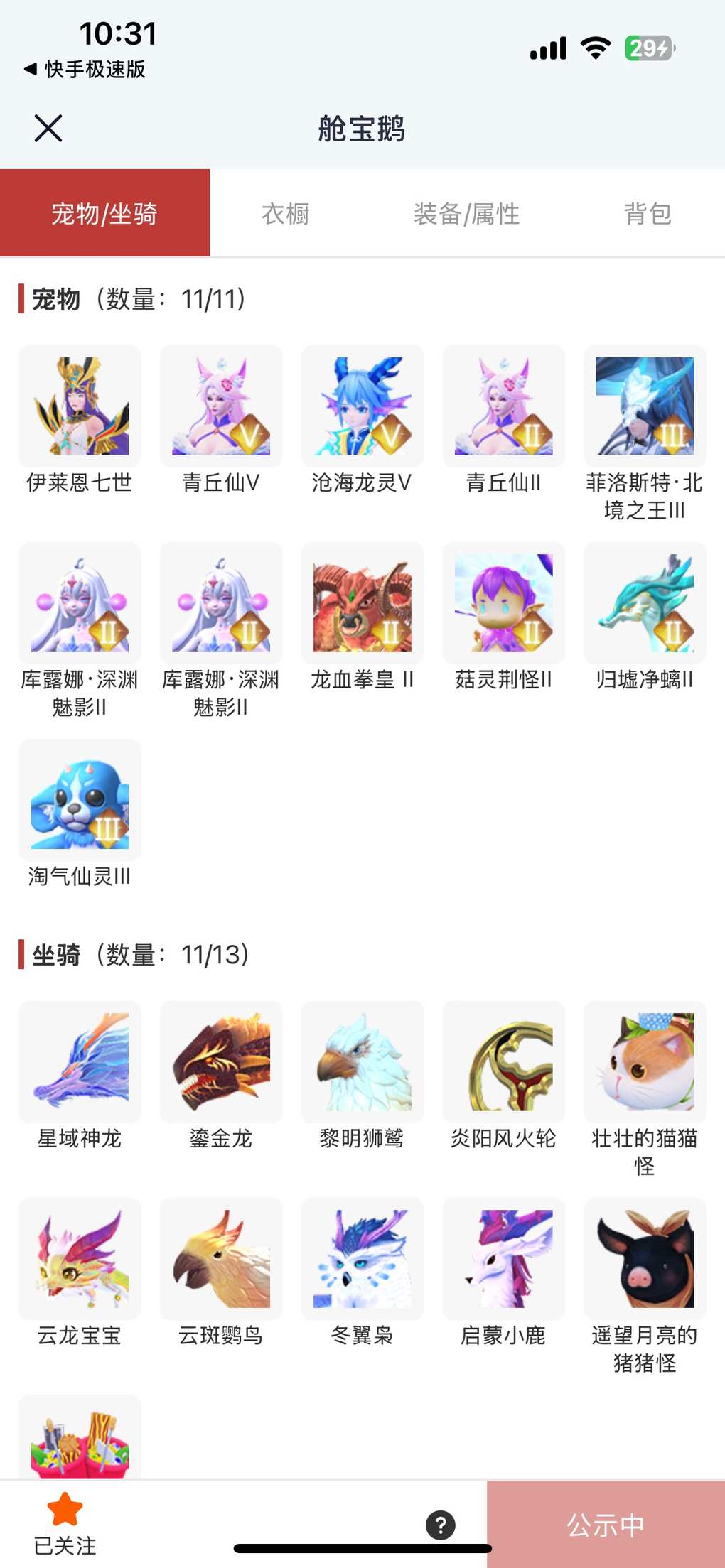
Task: Select the 宠物/坐骑 tab
Action: tap(104, 214)
